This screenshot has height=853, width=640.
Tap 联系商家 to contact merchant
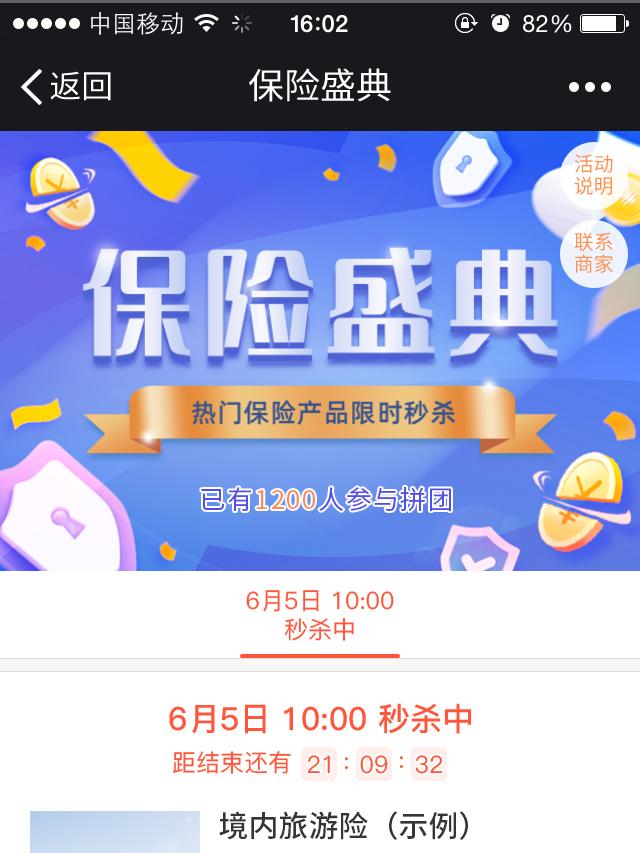coord(593,253)
